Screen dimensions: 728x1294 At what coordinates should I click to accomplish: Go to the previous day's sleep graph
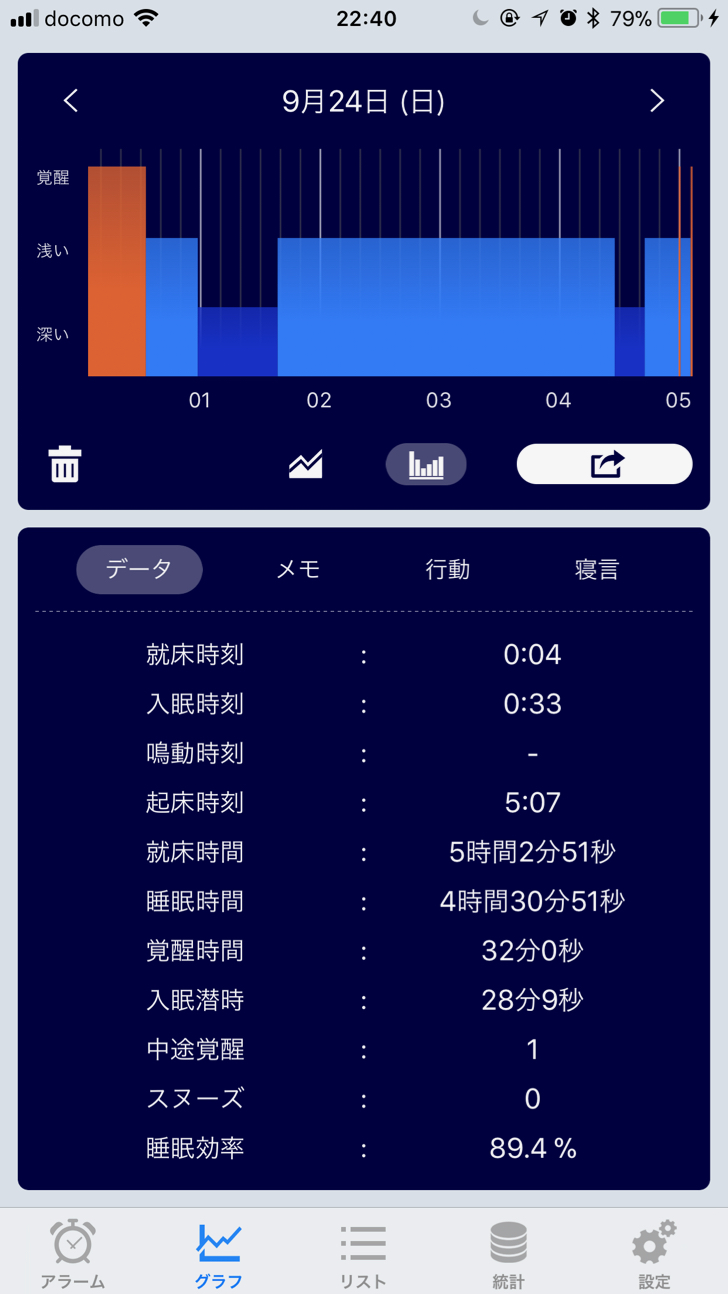70,101
